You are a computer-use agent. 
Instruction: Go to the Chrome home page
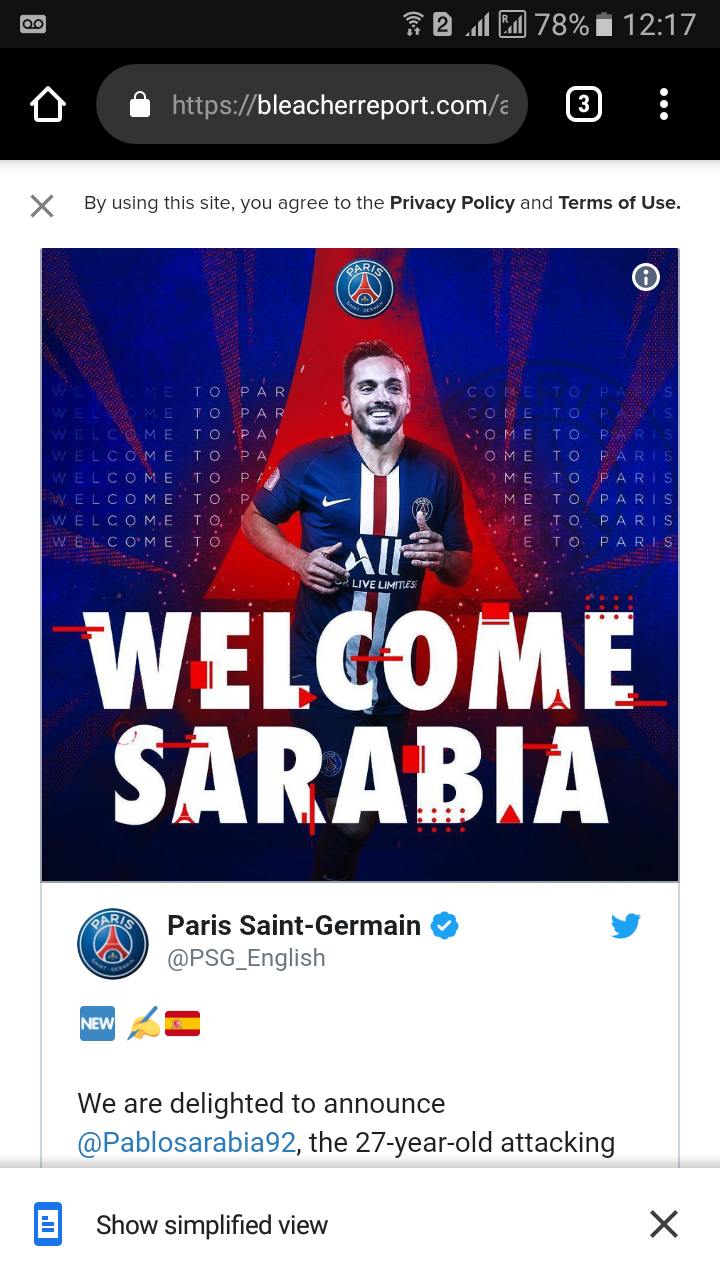[48, 104]
